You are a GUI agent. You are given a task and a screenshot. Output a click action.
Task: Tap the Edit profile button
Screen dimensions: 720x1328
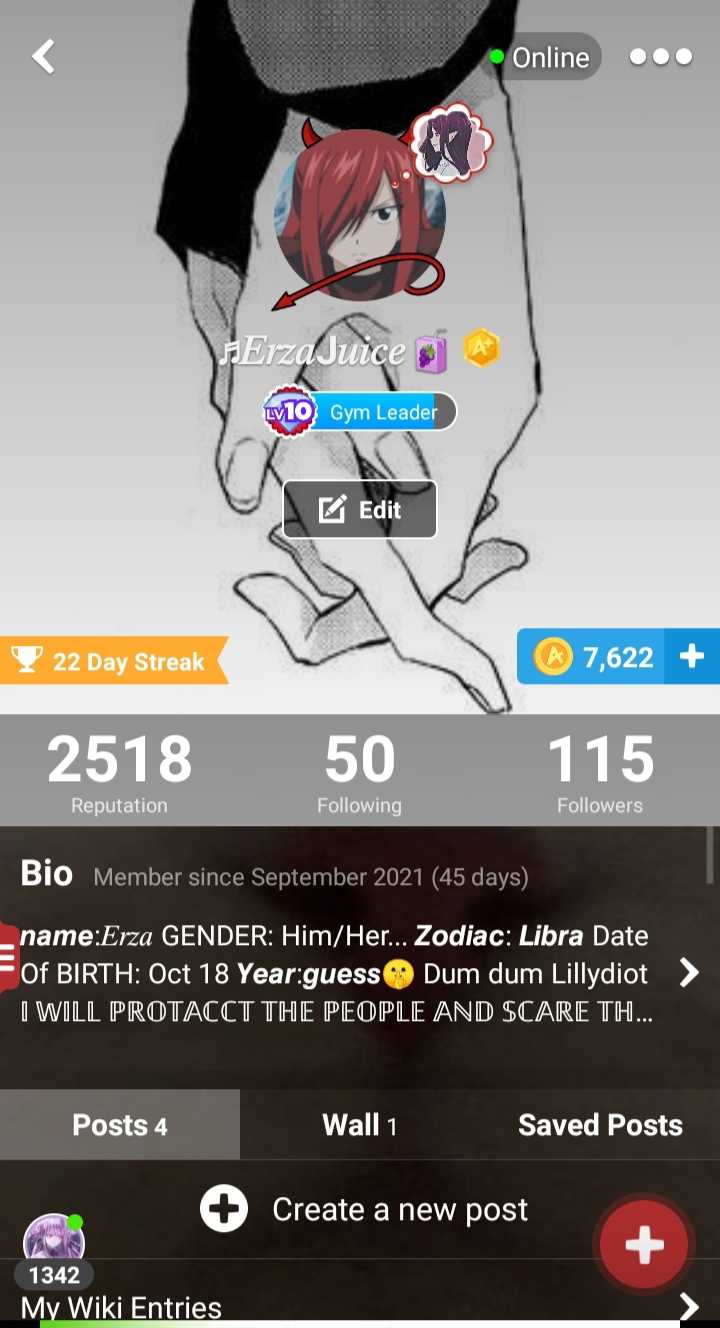tap(360, 510)
